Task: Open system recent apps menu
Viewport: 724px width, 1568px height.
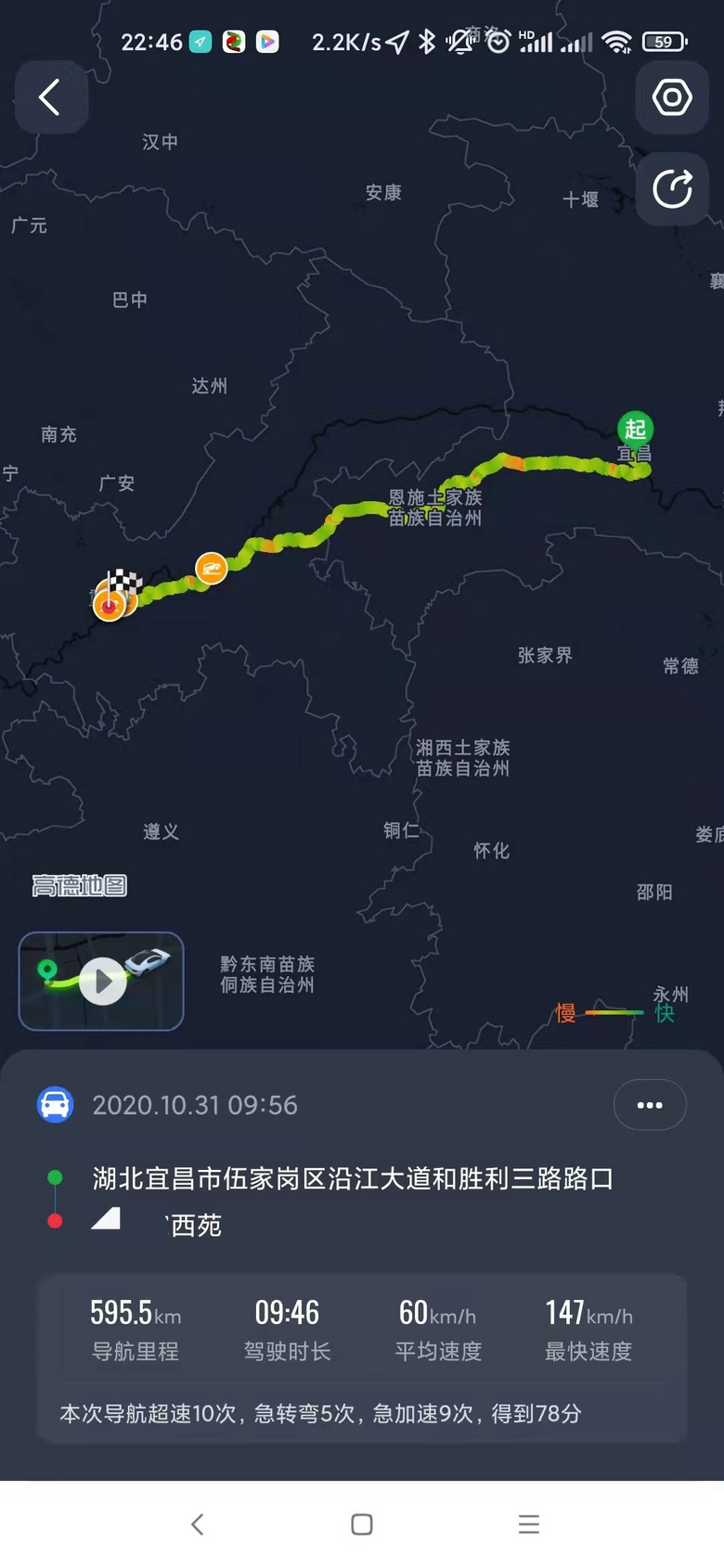Action: [528, 1524]
